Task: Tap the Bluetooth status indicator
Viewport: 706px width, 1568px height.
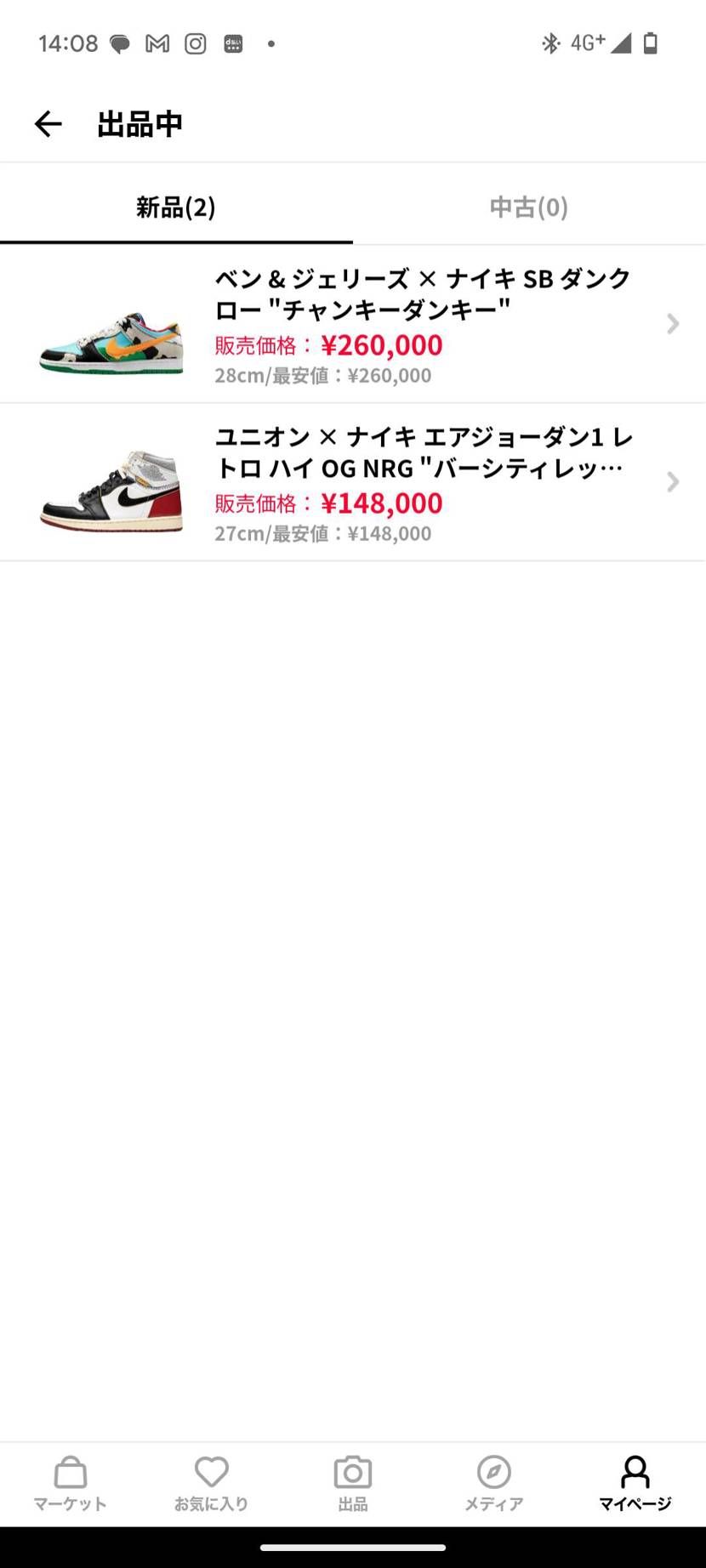Action: coord(551,43)
